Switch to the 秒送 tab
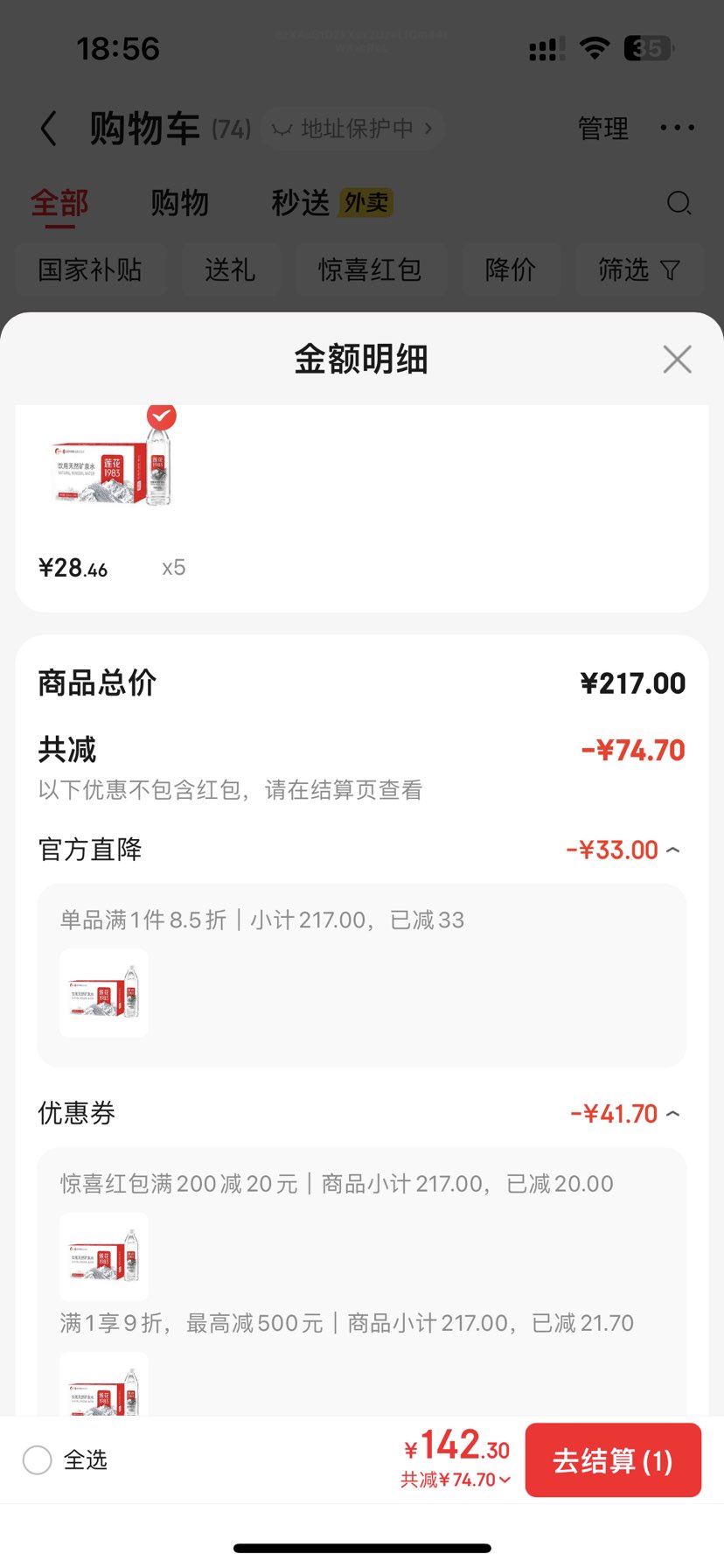Viewport: 724px width, 1568px height. coord(301,203)
